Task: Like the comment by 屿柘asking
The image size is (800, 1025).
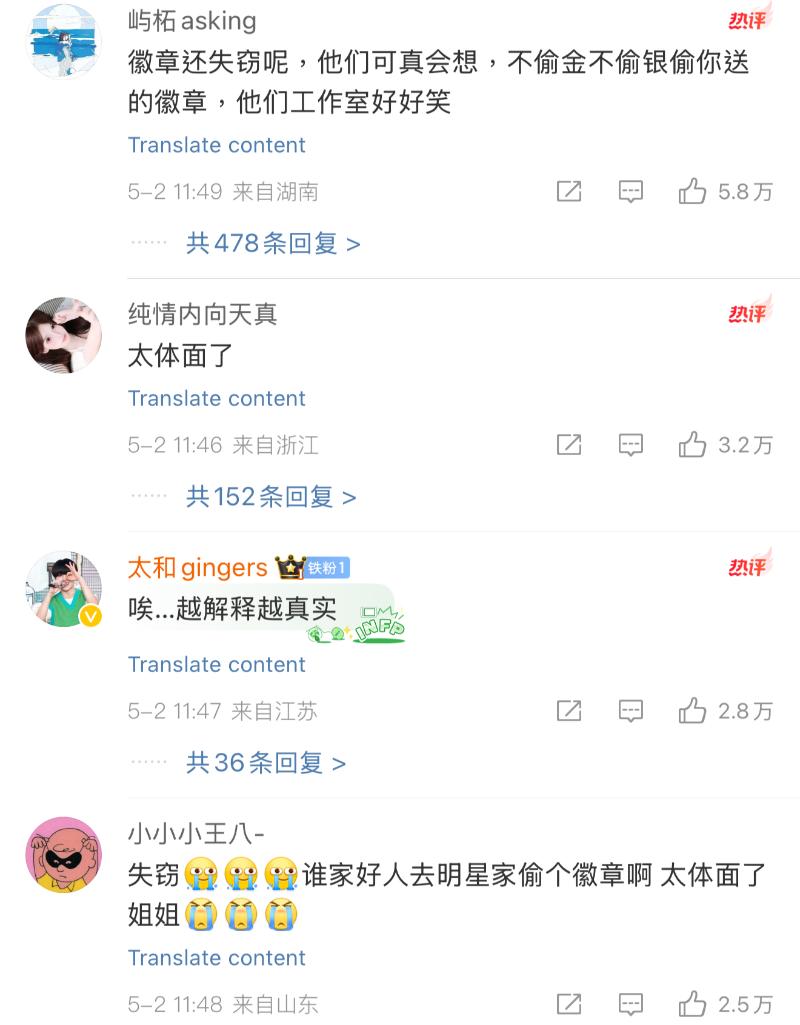Action: (x=692, y=191)
